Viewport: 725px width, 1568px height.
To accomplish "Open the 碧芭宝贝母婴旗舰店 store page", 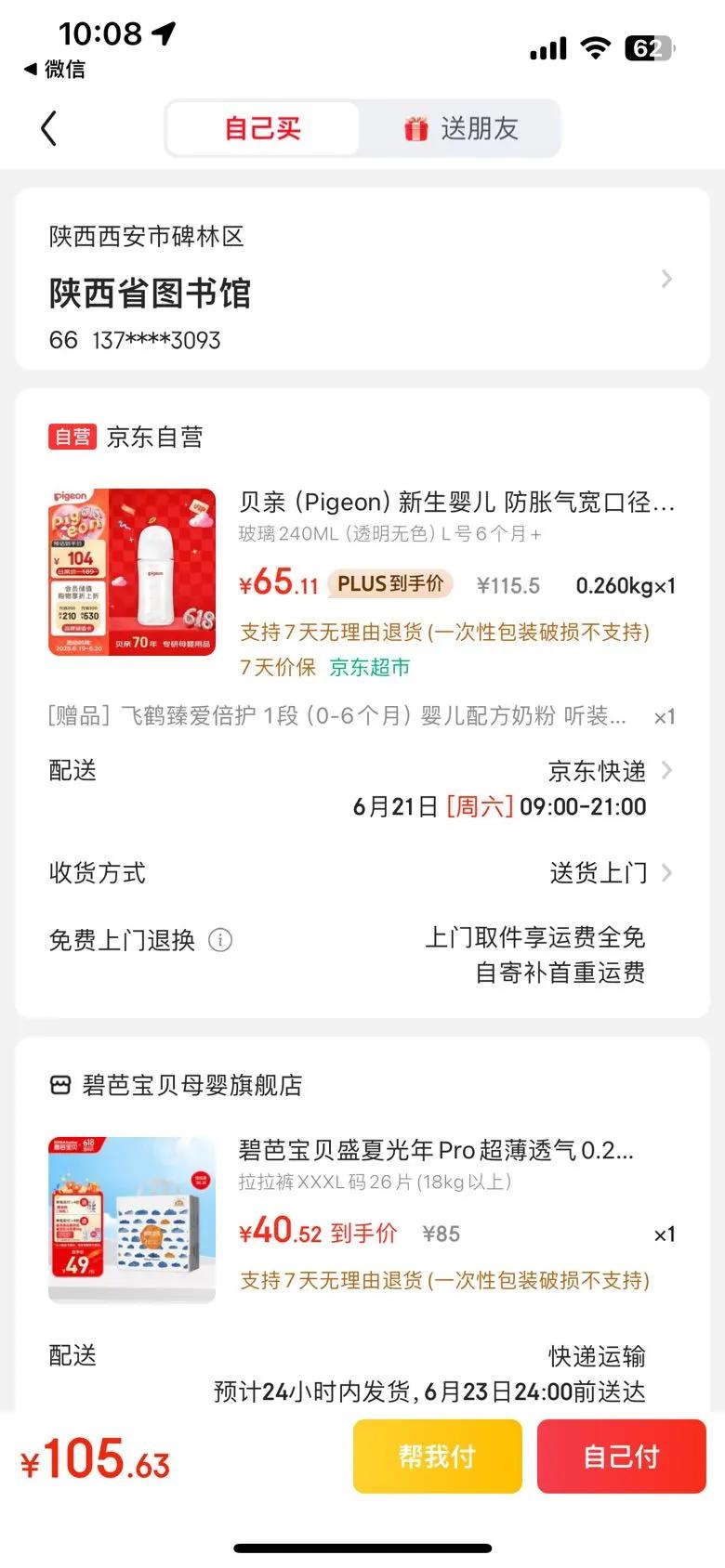I will click(191, 1085).
